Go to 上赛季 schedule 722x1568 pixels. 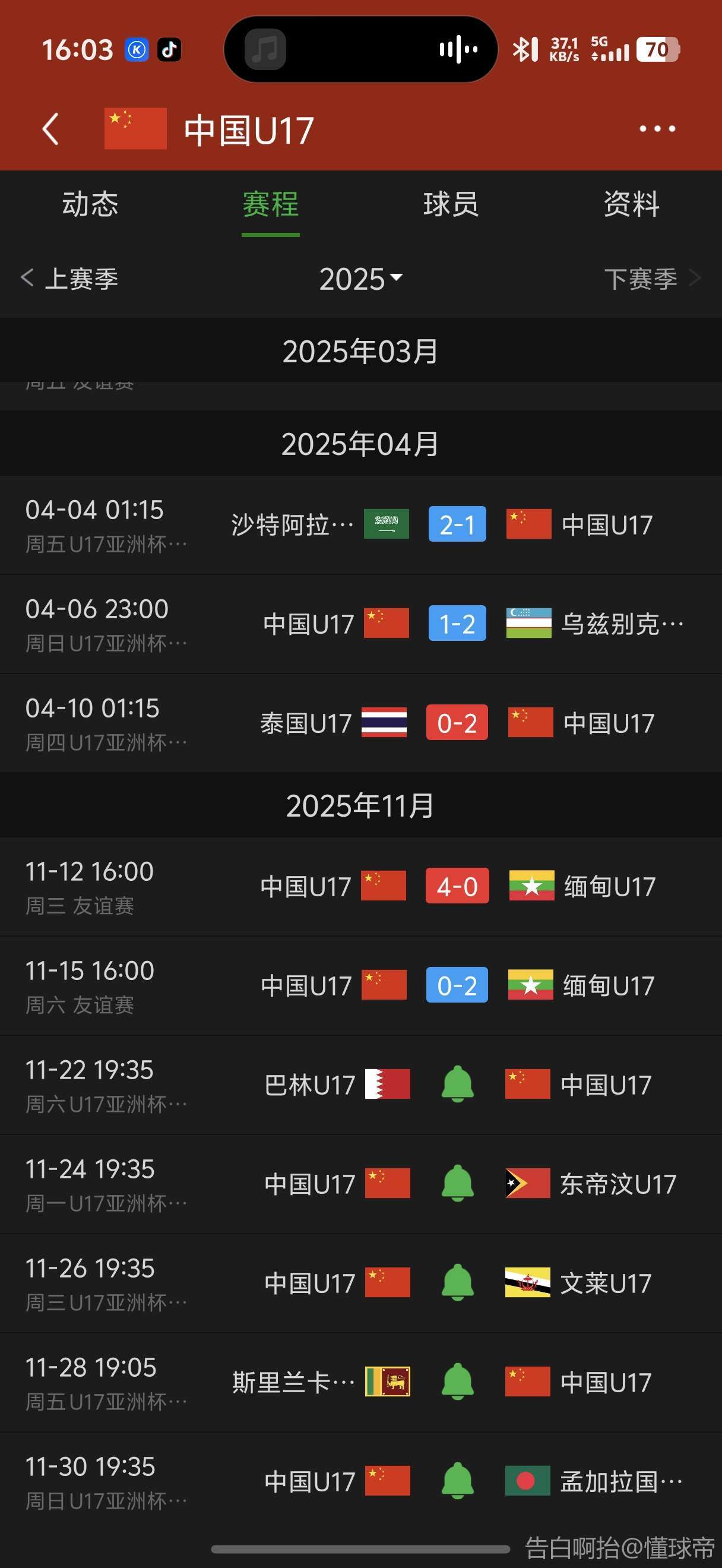[70, 279]
